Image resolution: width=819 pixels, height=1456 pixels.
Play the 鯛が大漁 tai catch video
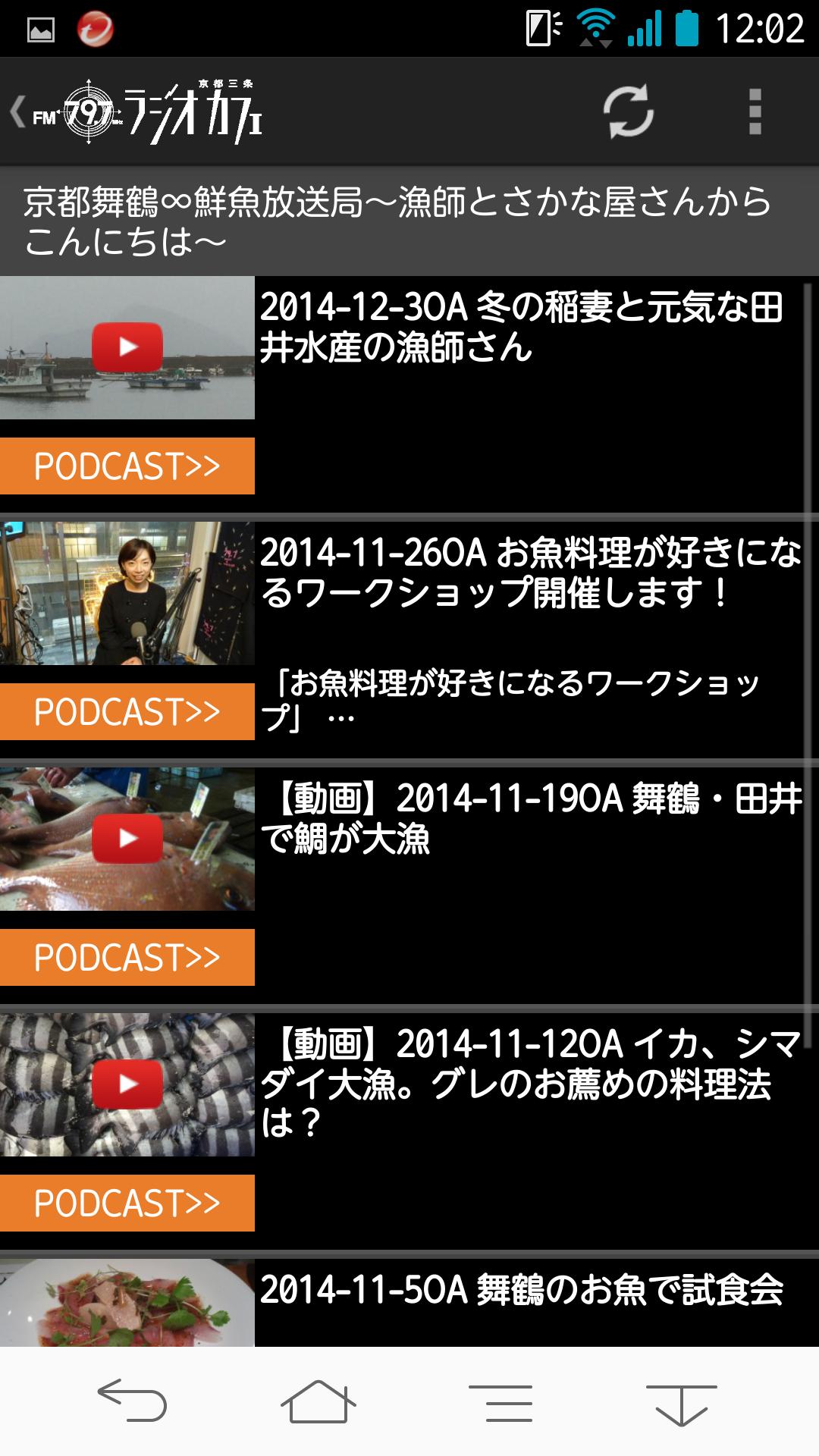click(x=127, y=839)
